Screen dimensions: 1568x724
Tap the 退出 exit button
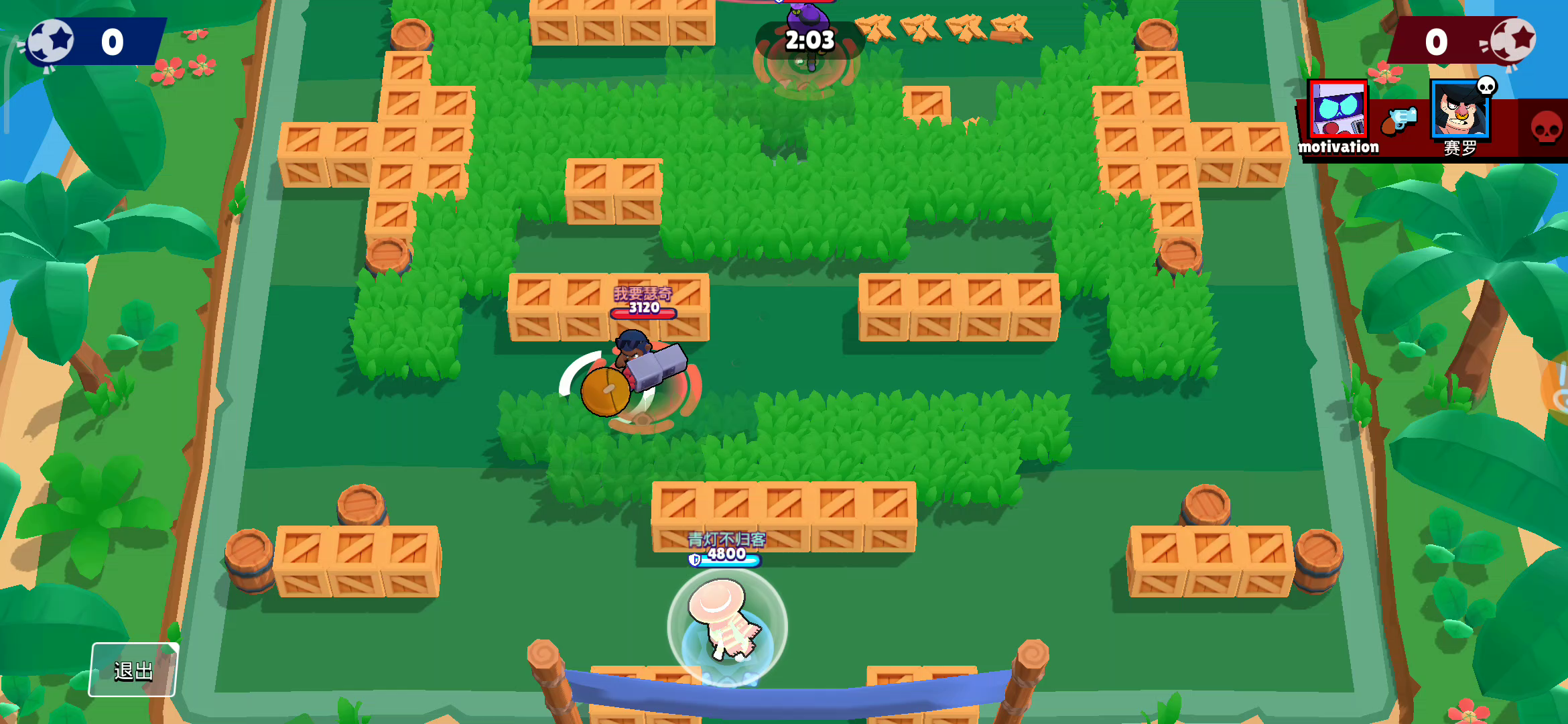(x=133, y=670)
